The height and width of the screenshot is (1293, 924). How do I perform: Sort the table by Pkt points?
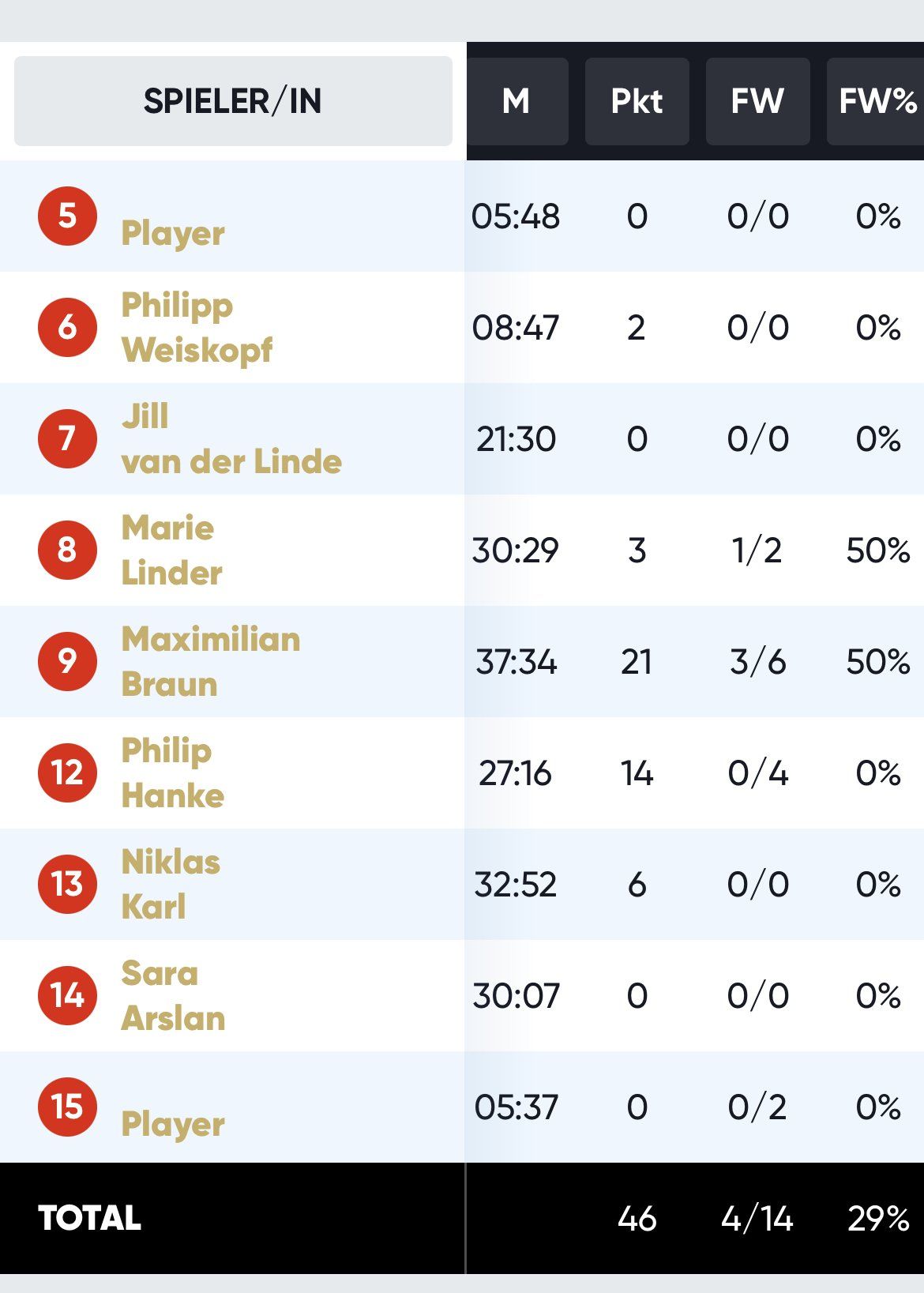pos(637,101)
